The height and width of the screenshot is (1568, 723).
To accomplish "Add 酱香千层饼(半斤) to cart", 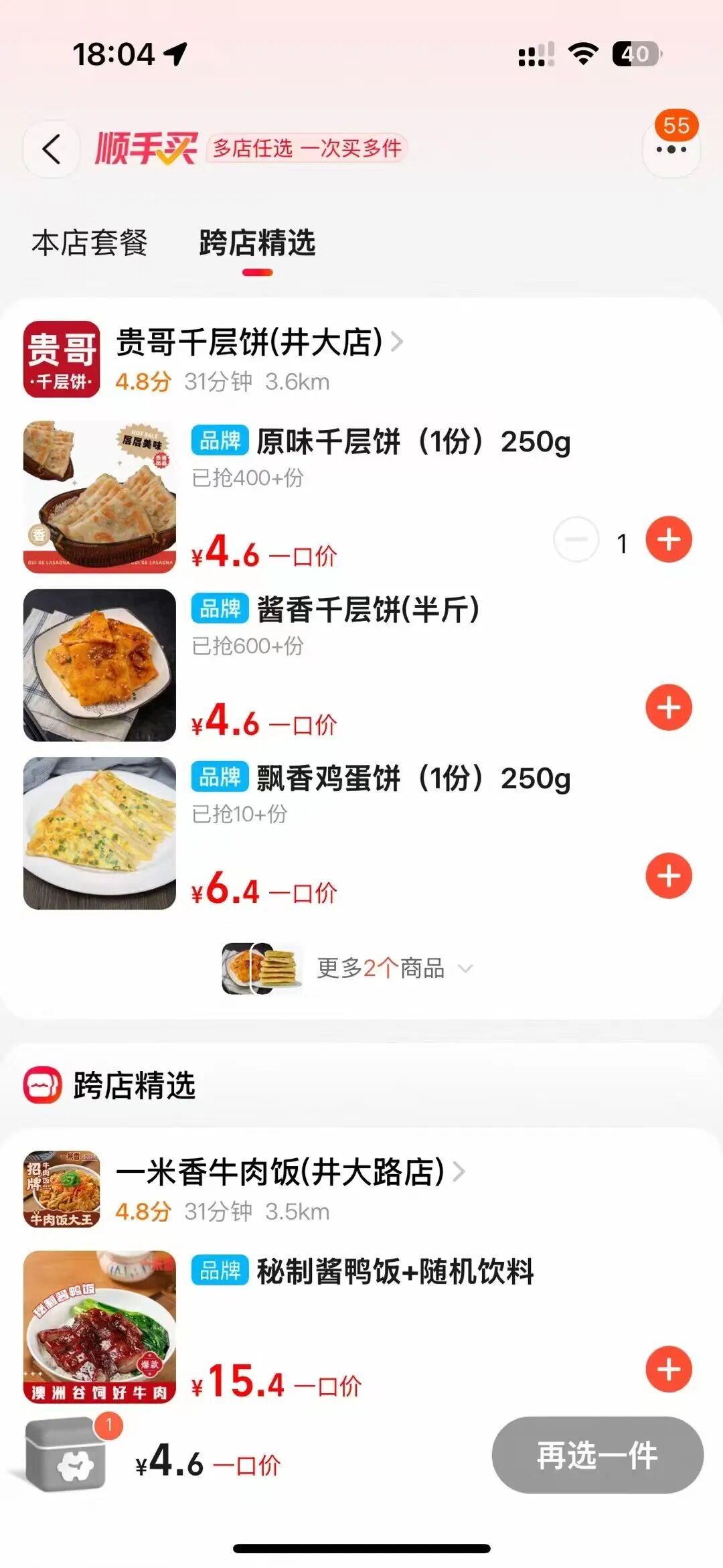I will [668, 708].
